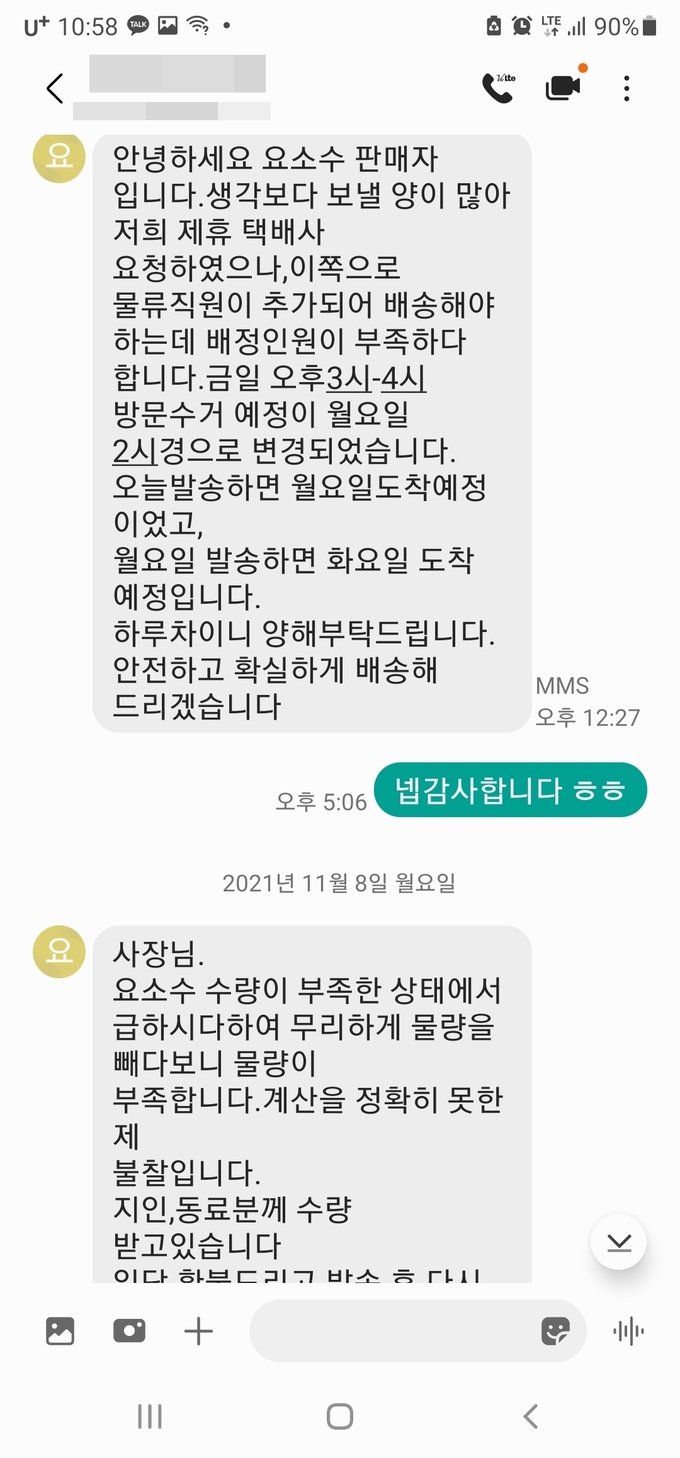The height and width of the screenshot is (1458, 680).
Task: Focus the message text input field
Action: point(390,1331)
